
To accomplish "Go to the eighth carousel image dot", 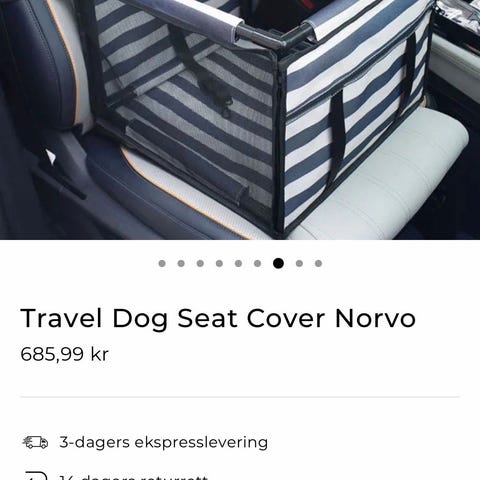I will click(x=299, y=264).
